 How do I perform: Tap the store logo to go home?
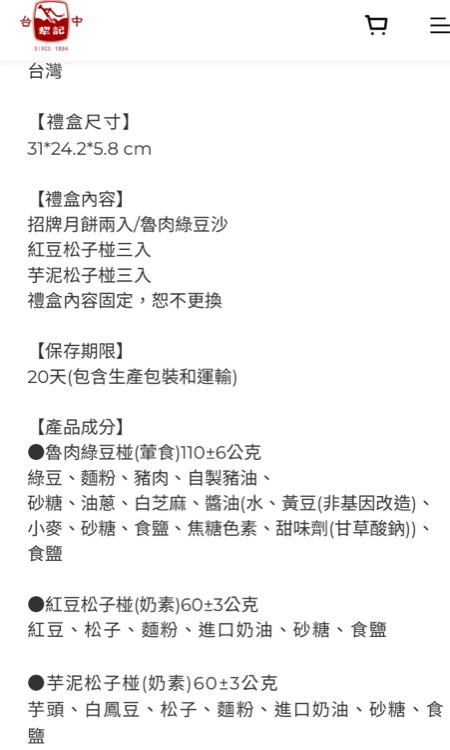coord(51,26)
